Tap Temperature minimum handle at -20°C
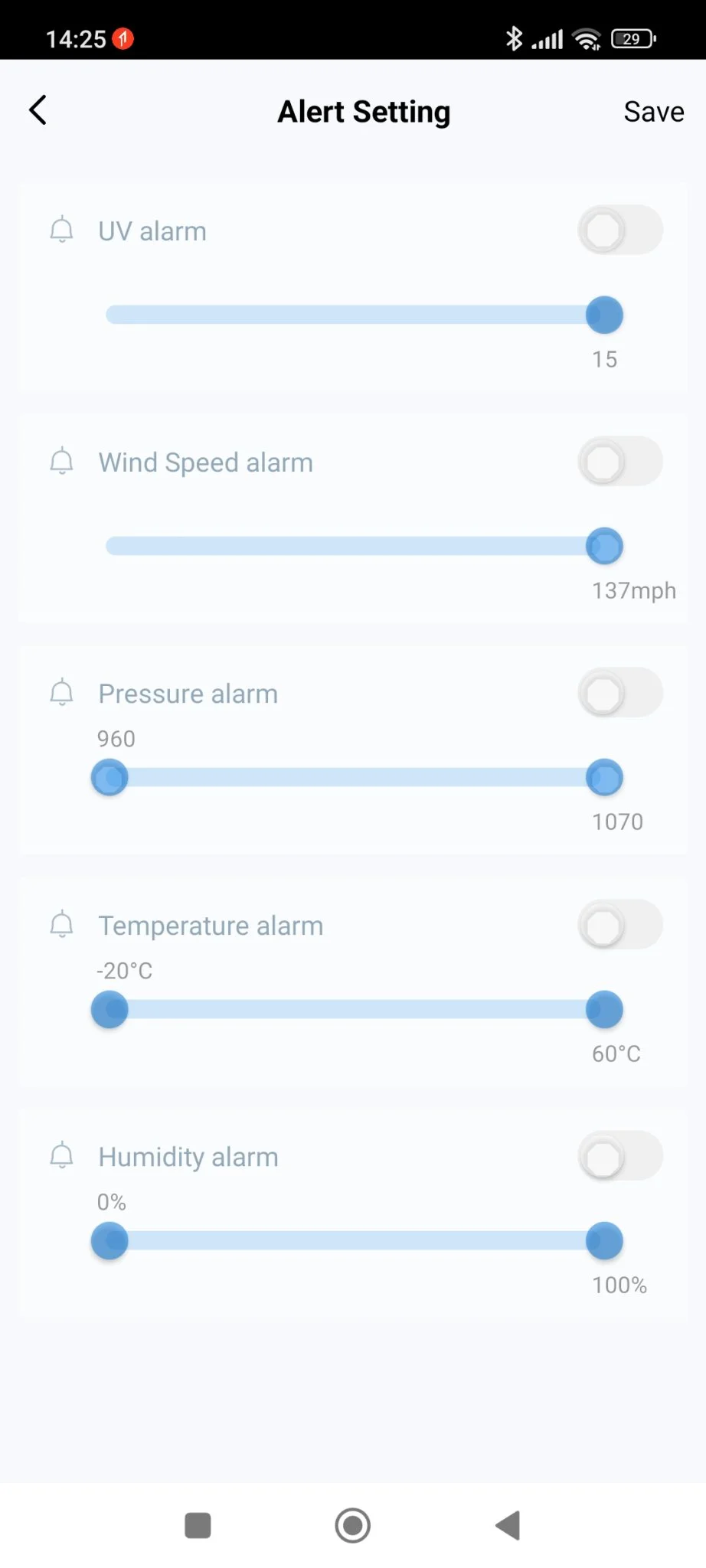This screenshot has width=706, height=1568. (x=109, y=1009)
